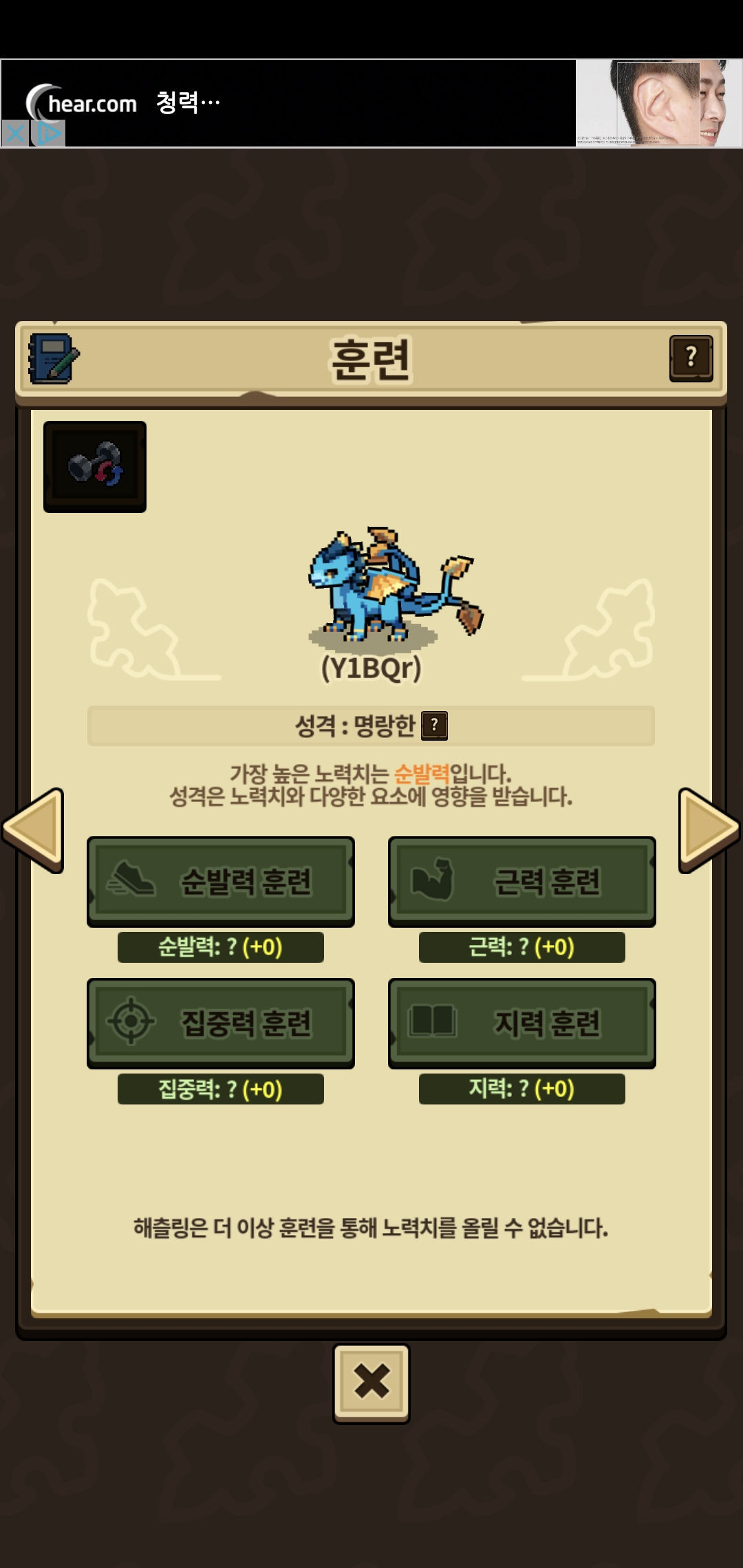The height and width of the screenshot is (1568, 743).
Task: Start 지력 훈련
Action: pyautogui.click(x=521, y=1023)
